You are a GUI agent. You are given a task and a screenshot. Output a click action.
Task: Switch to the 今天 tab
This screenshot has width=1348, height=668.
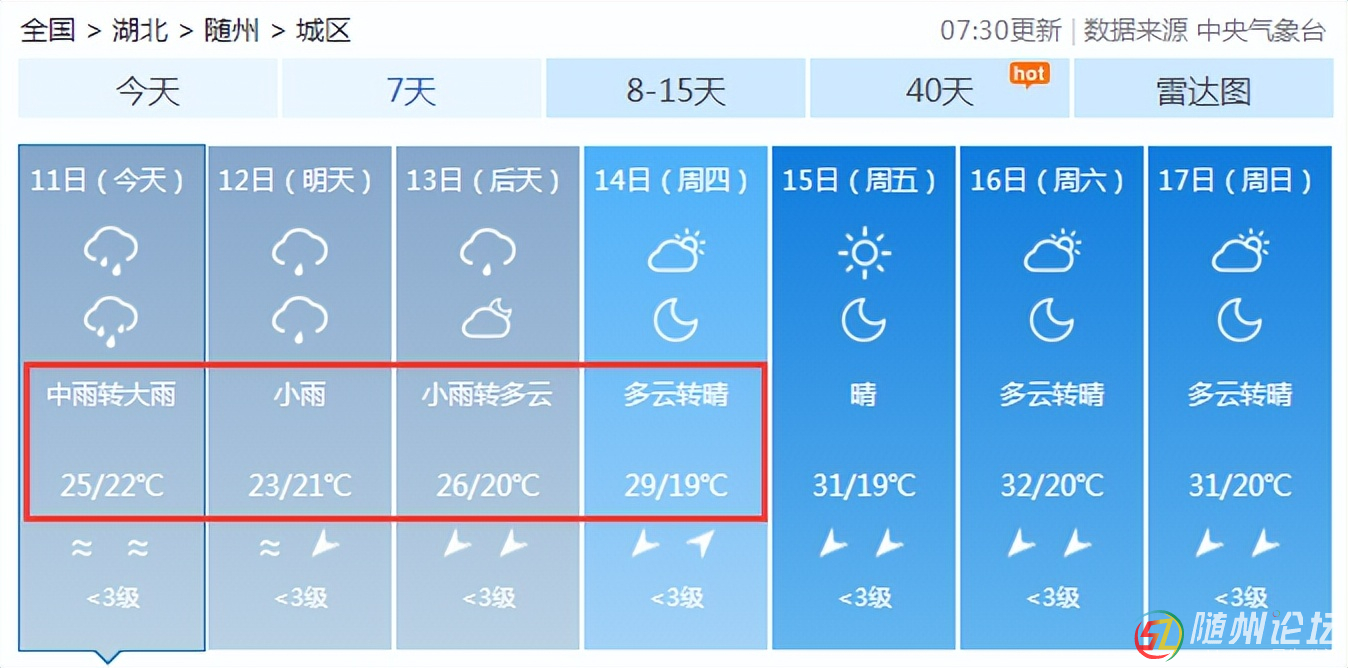147,91
